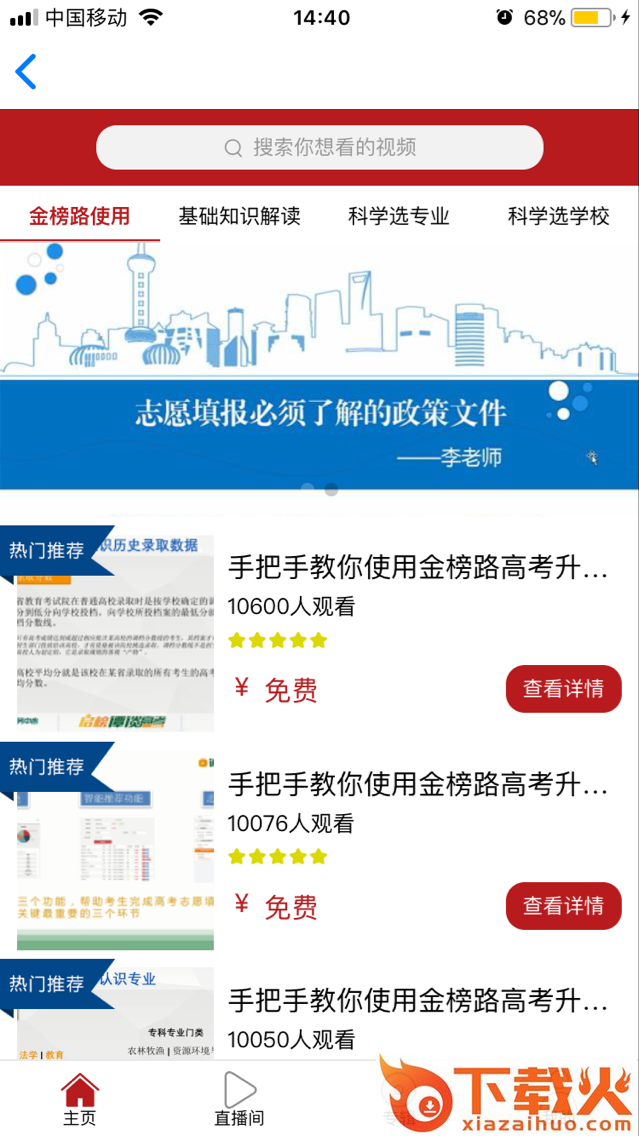Tap the 搜索你想看的视频 search box
Screen dimensions: 639x1136
tap(320, 148)
